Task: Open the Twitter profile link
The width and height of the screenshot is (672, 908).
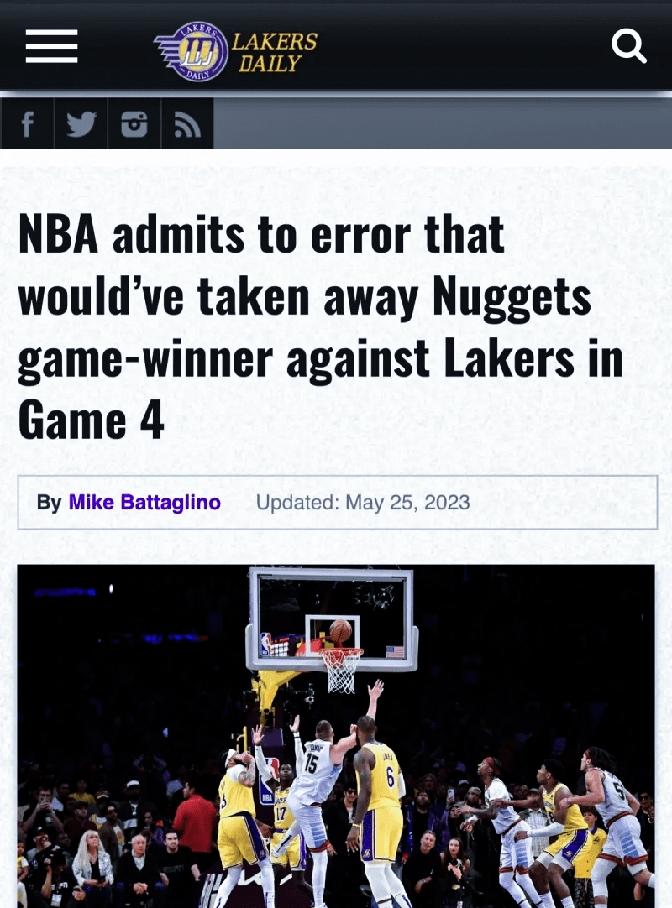Action: click(81, 124)
